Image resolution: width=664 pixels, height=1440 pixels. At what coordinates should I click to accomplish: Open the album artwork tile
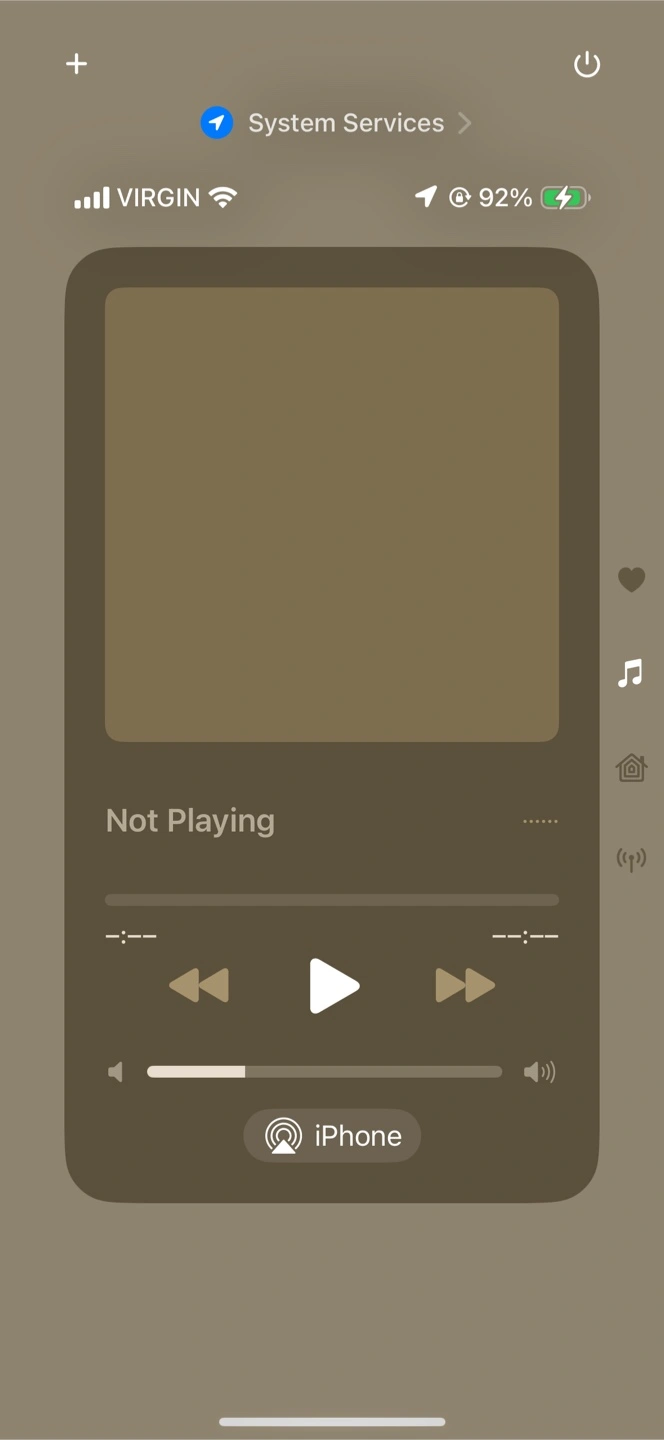tap(332, 515)
